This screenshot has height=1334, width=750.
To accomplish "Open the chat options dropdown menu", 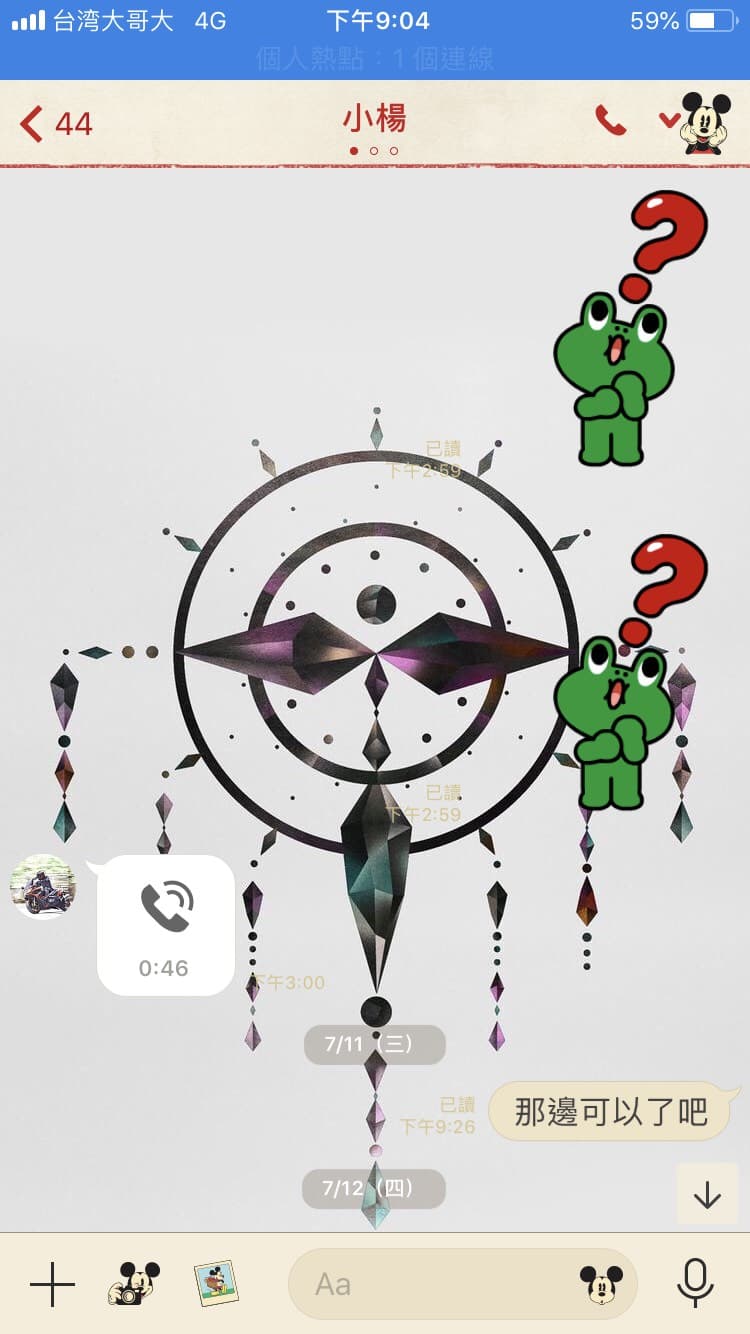I will click(669, 120).
